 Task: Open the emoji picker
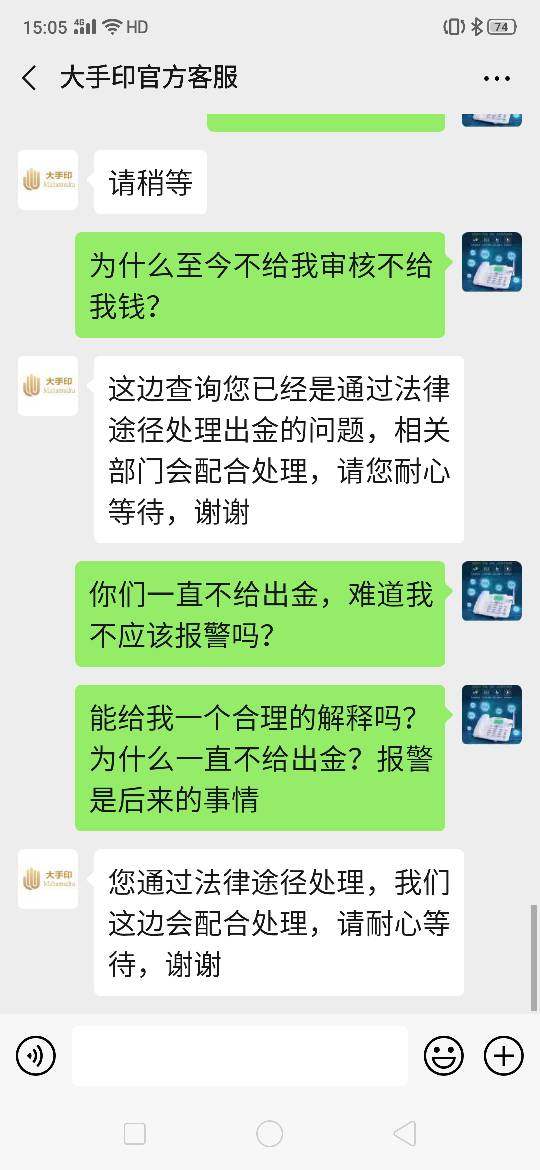pos(444,1057)
